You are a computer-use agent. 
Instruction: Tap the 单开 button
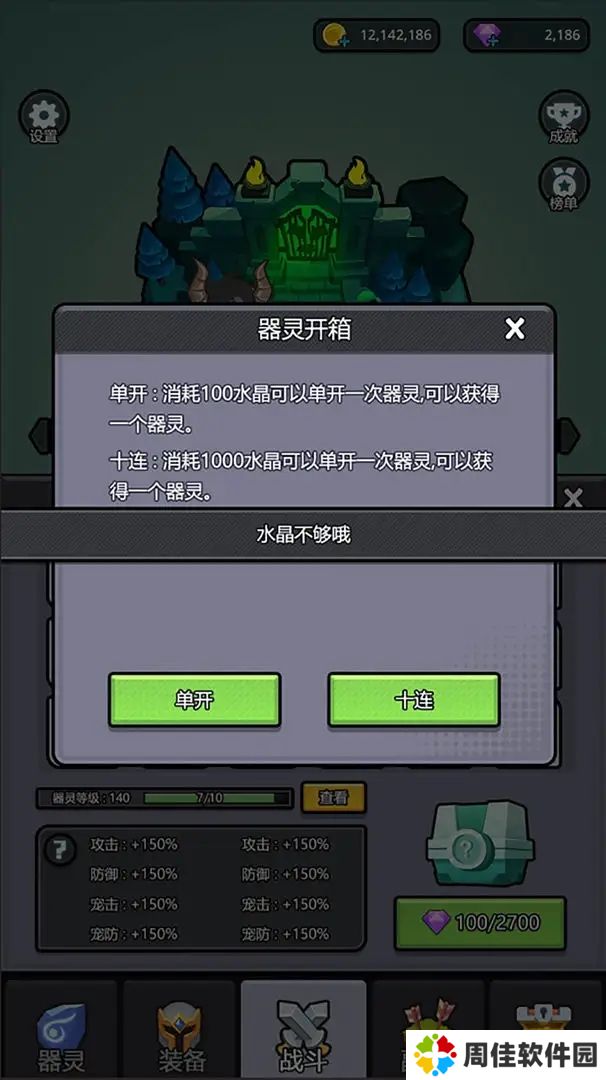point(194,700)
